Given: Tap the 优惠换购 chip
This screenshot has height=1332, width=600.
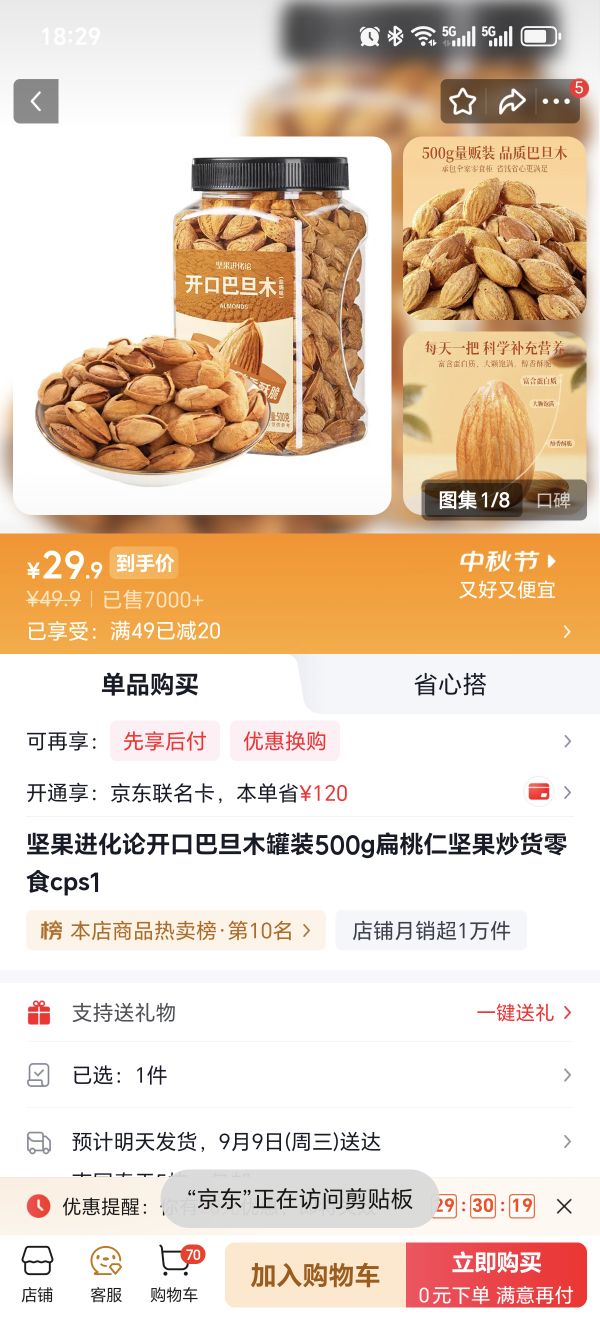Looking at the screenshot, I should coord(285,741).
